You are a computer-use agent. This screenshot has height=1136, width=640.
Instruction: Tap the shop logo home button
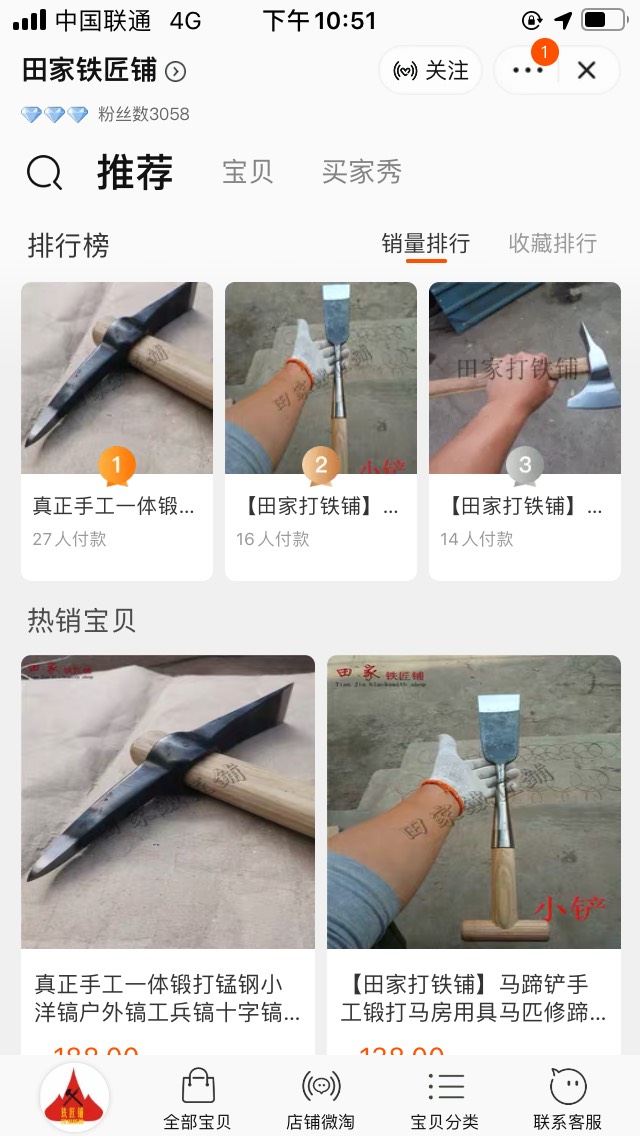tap(74, 1097)
